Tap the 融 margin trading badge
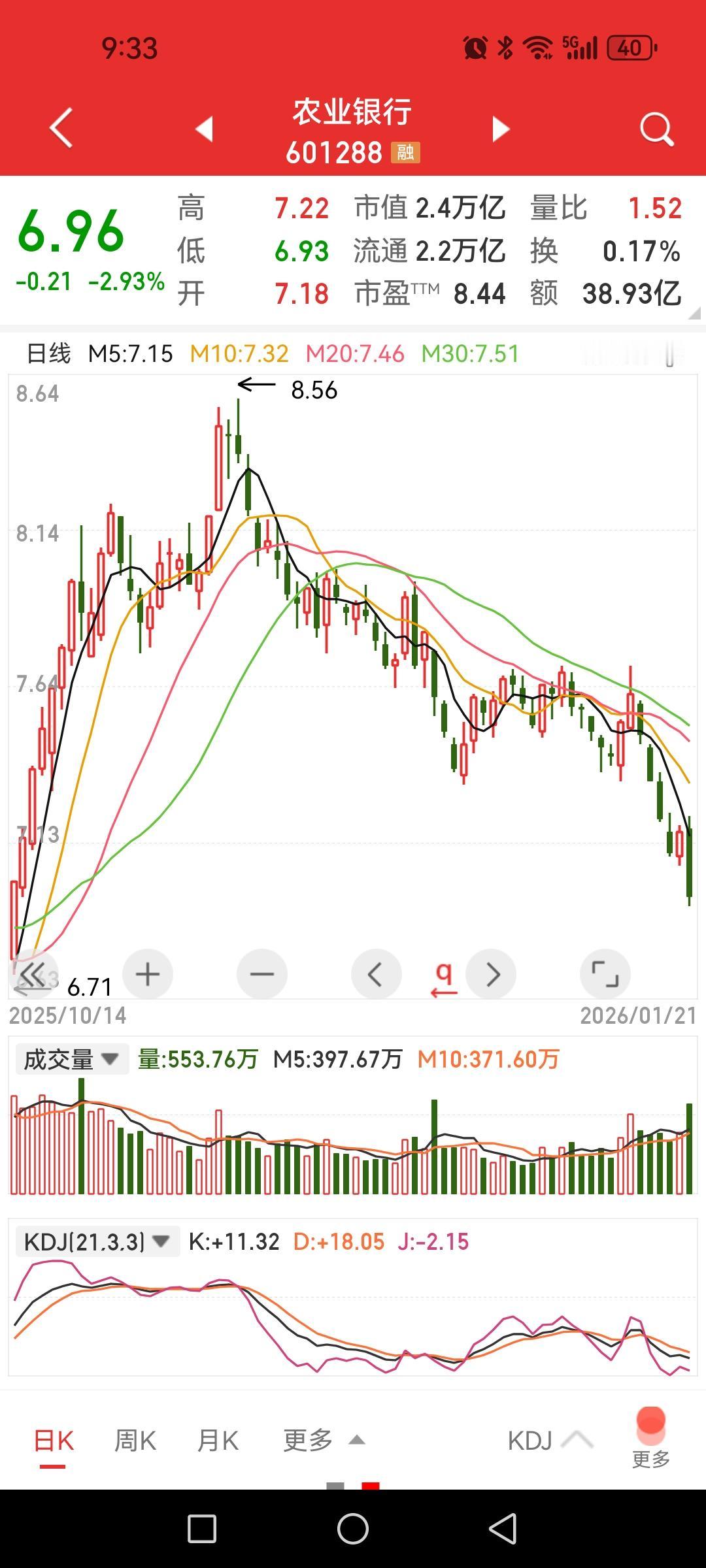This screenshot has width=706, height=1568. 405,154
